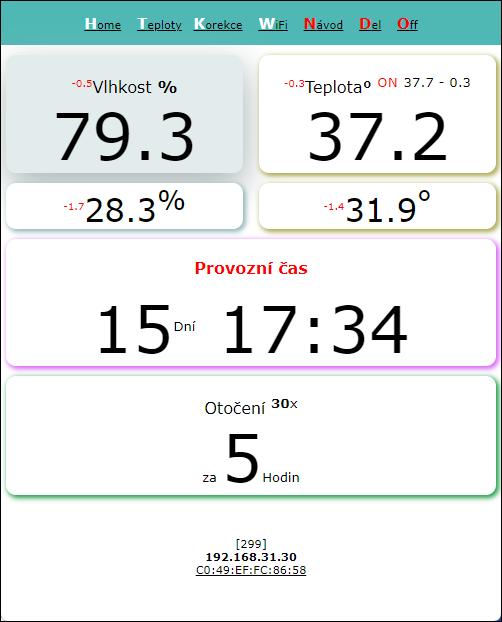Tap the Del link
Image resolution: width=502 pixels, height=622 pixels.
coord(370,24)
